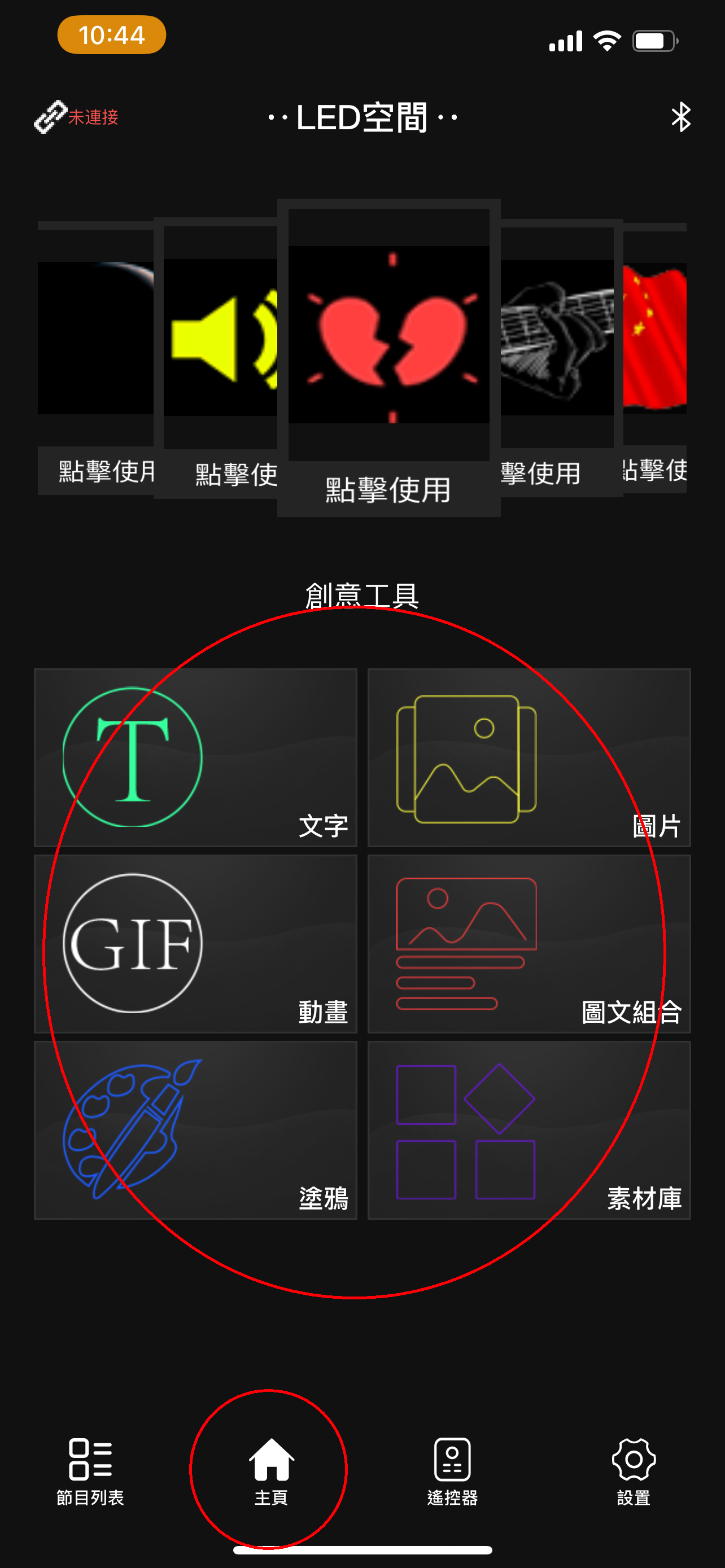Switch to the 節目列表 tab

tap(90, 1469)
